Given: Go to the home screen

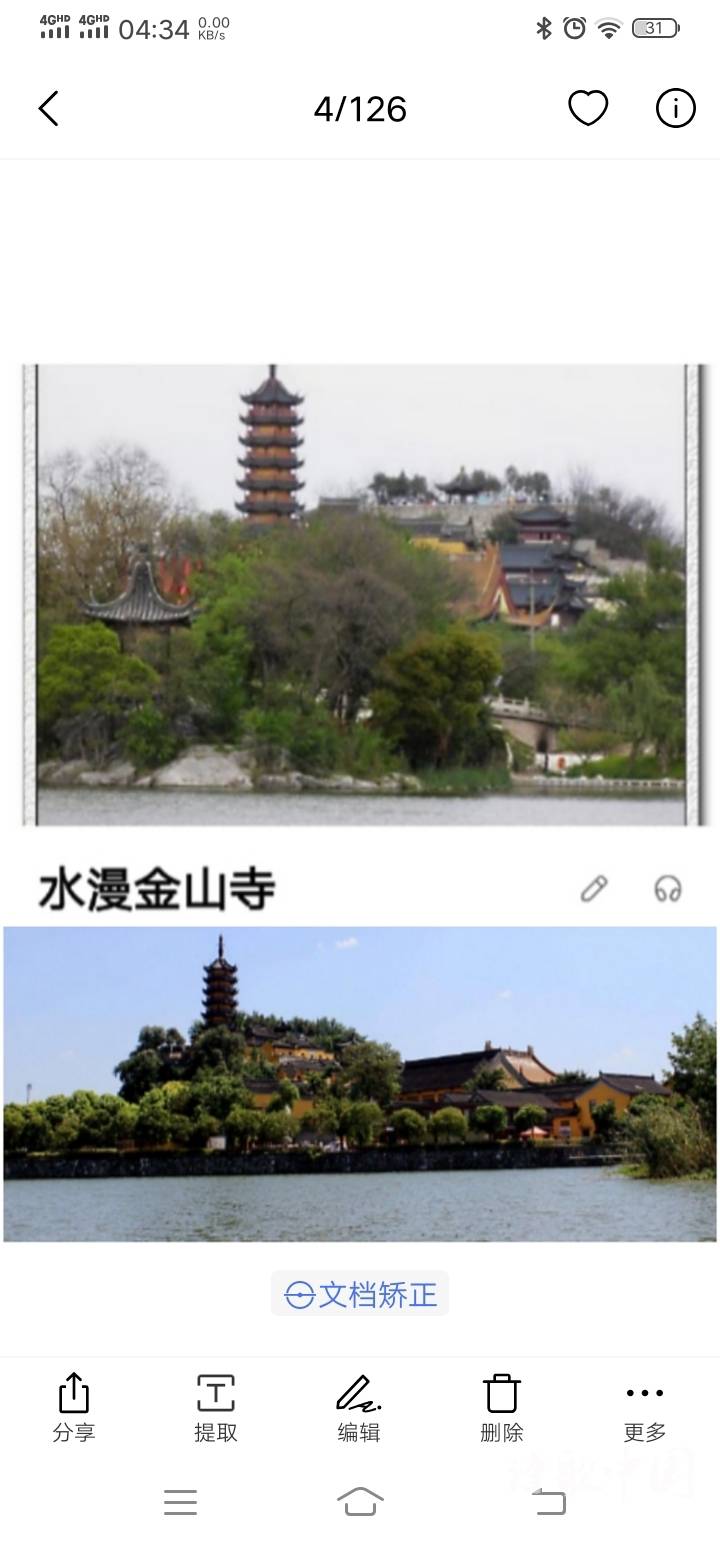Looking at the screenshot, I should [x=360, y=1501].
